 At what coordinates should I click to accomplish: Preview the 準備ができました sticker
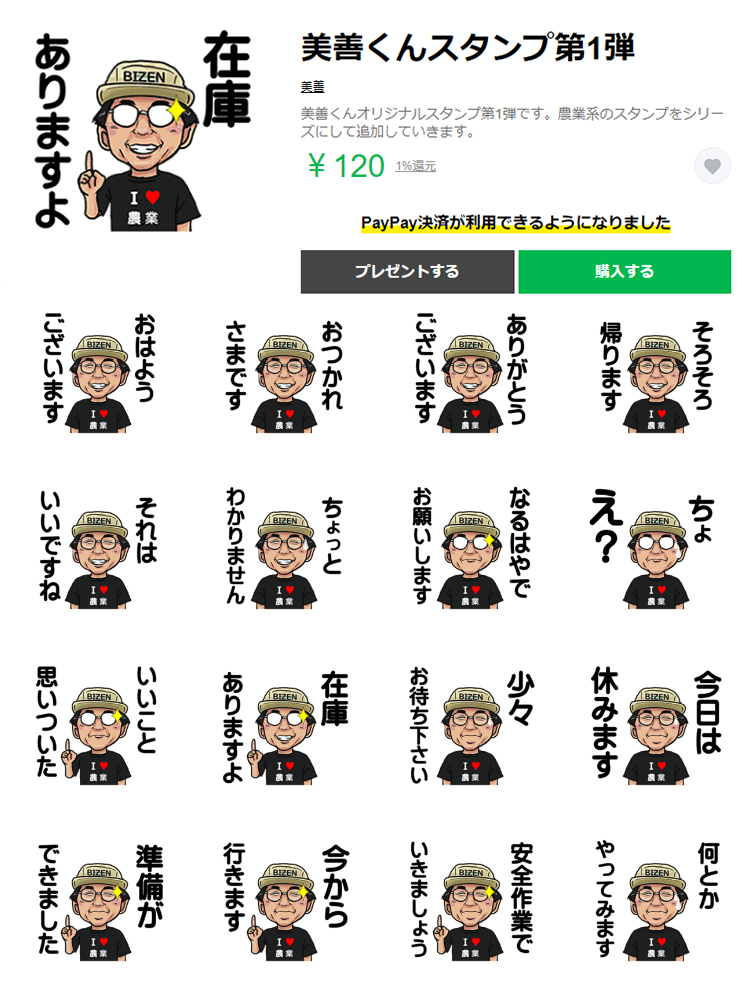click(97, 900)
